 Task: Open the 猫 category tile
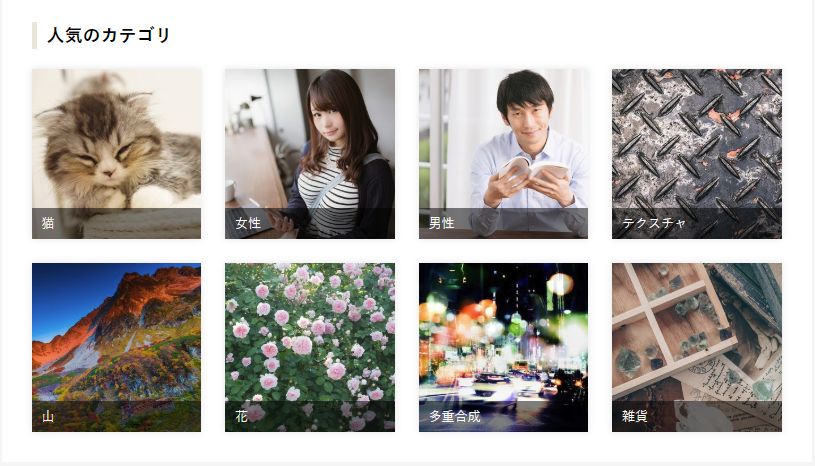point(116,153)
